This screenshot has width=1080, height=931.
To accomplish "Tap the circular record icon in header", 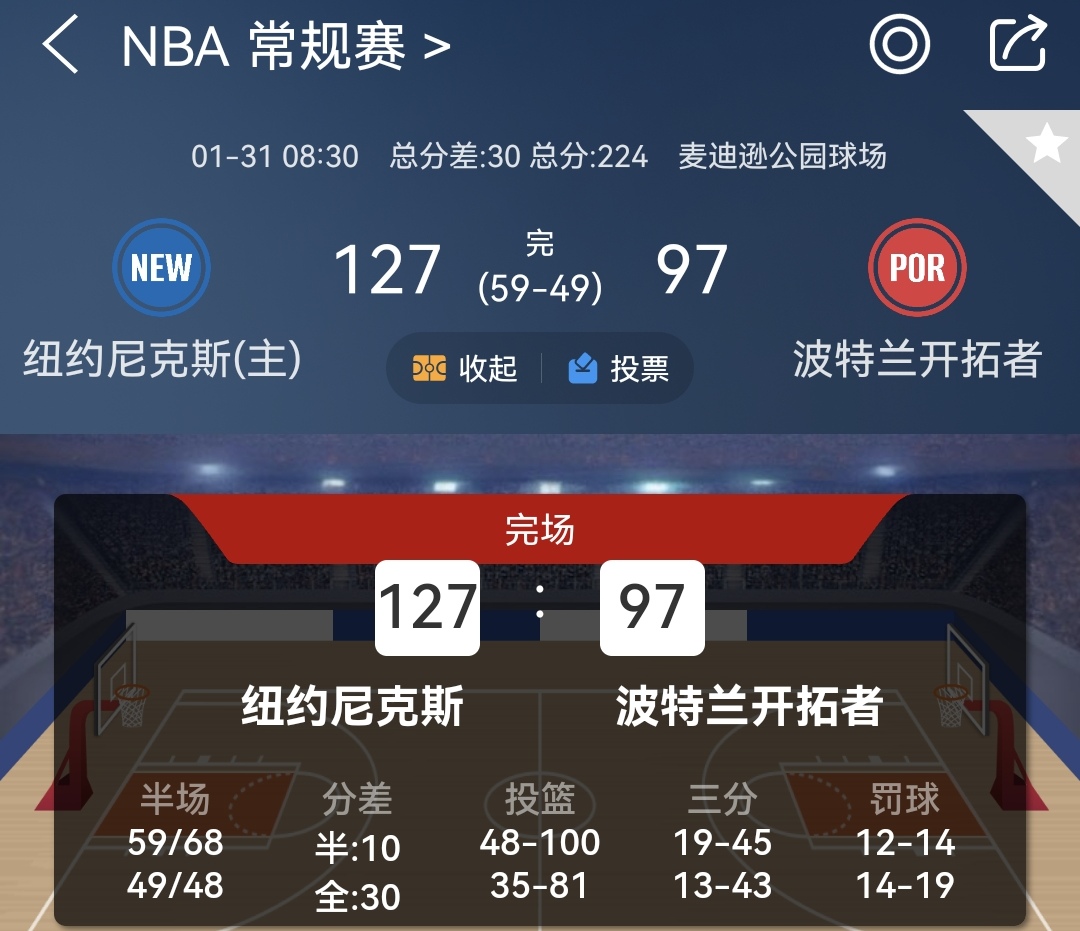I will coord(899,45).
